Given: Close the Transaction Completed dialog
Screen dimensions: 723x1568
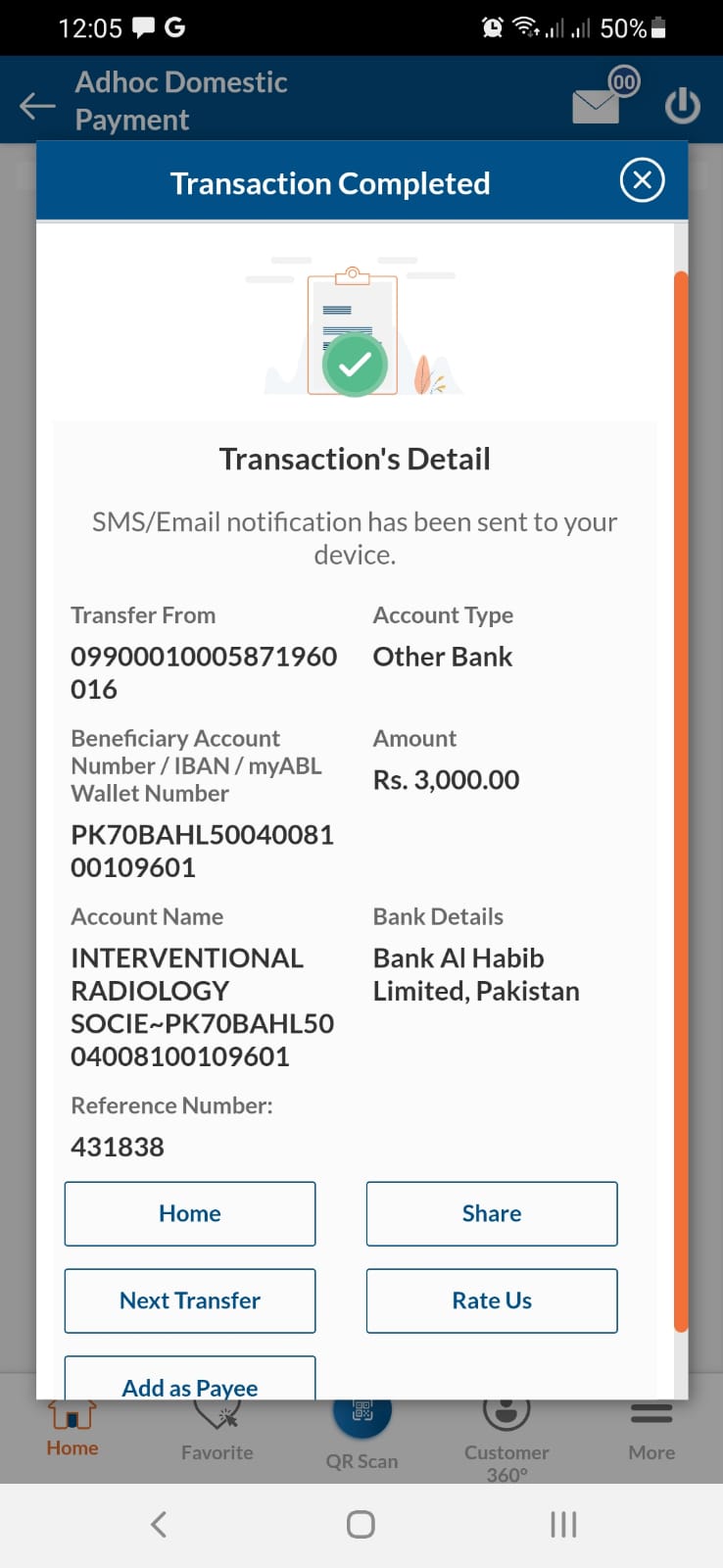Looking at the screenshot, I should coord(642,181).
